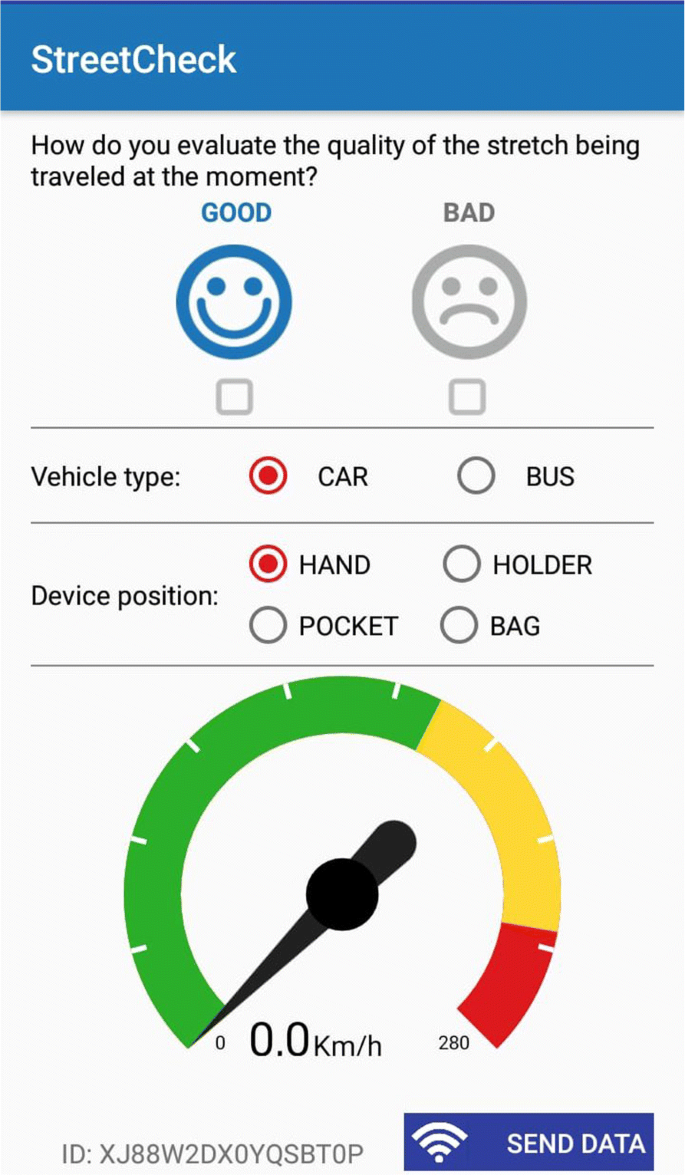Check the box under GOOD

[x=235, y=396]
